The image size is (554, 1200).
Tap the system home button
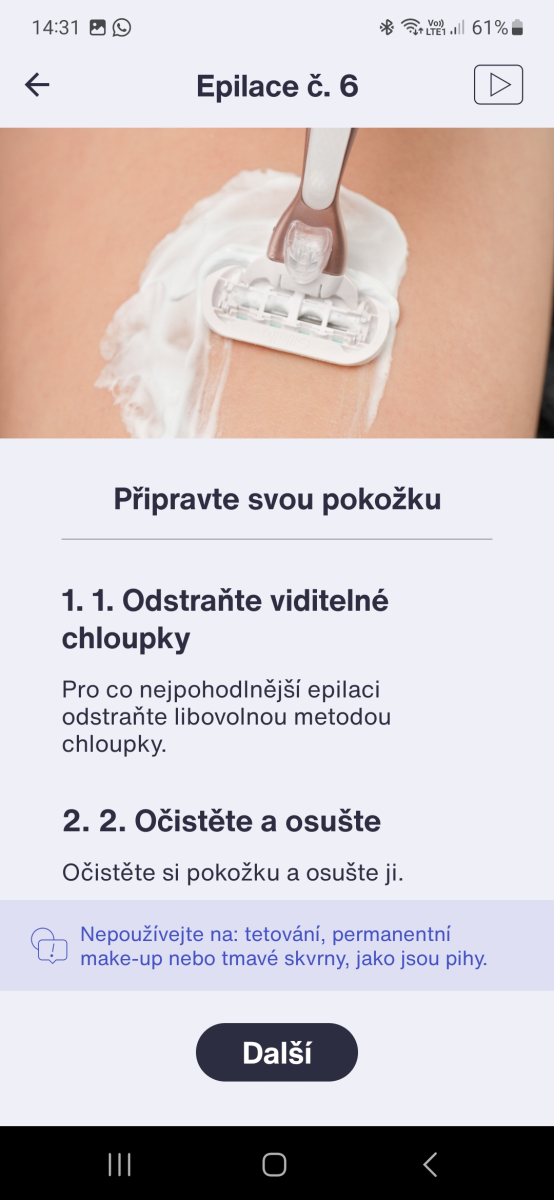pos(274,1164)
